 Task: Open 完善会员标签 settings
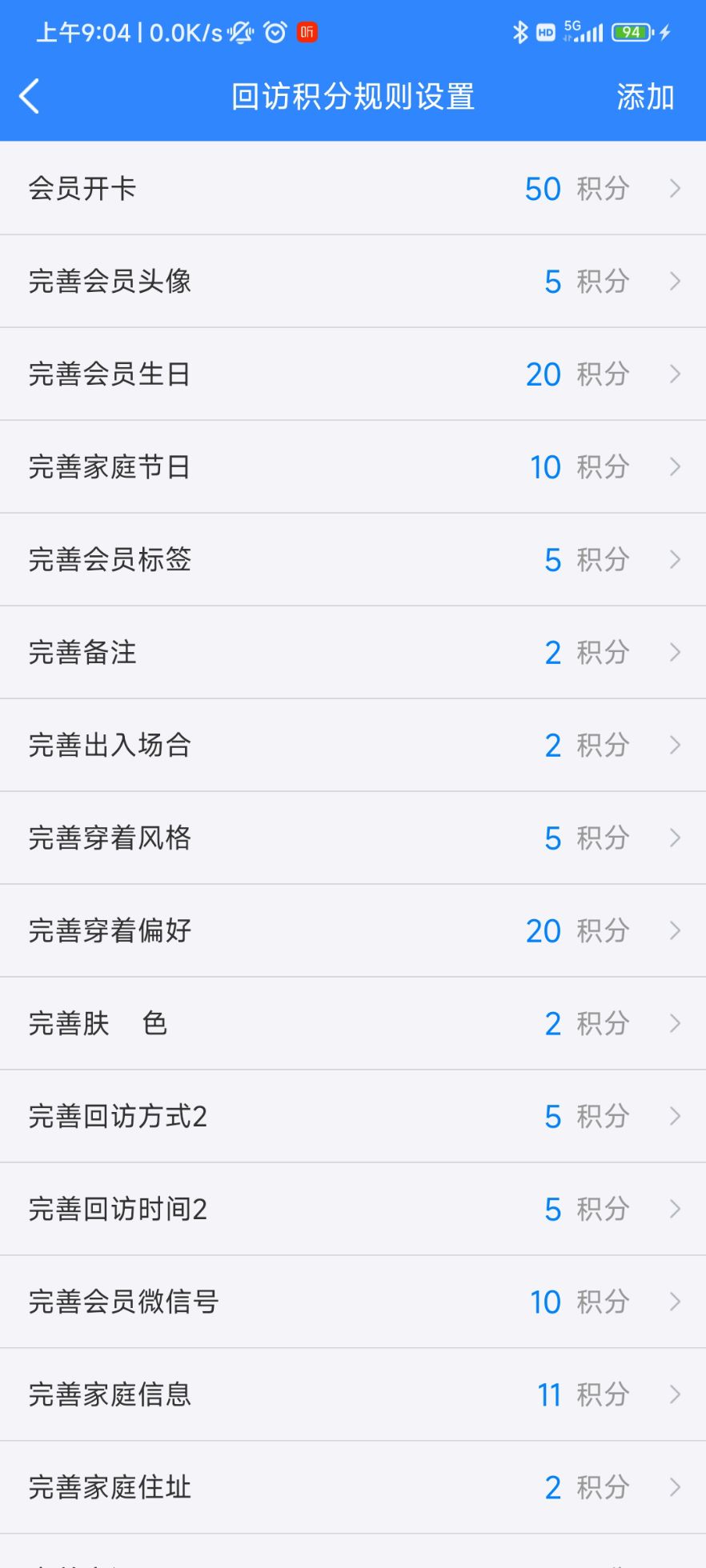pos(352,560)
